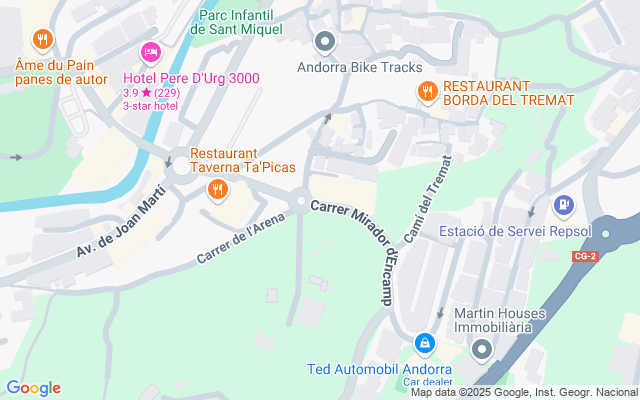Open the Âme du Pain bakery marker

point(42,40)
